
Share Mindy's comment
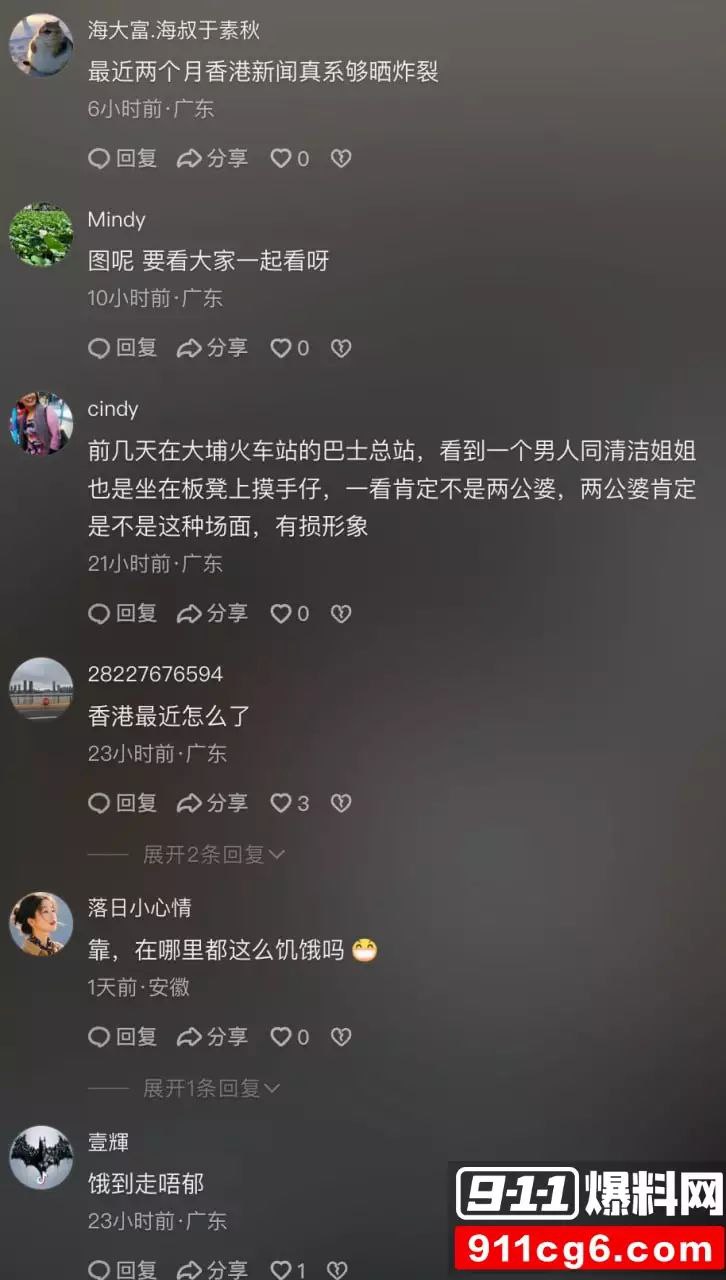tap(212, 348)
